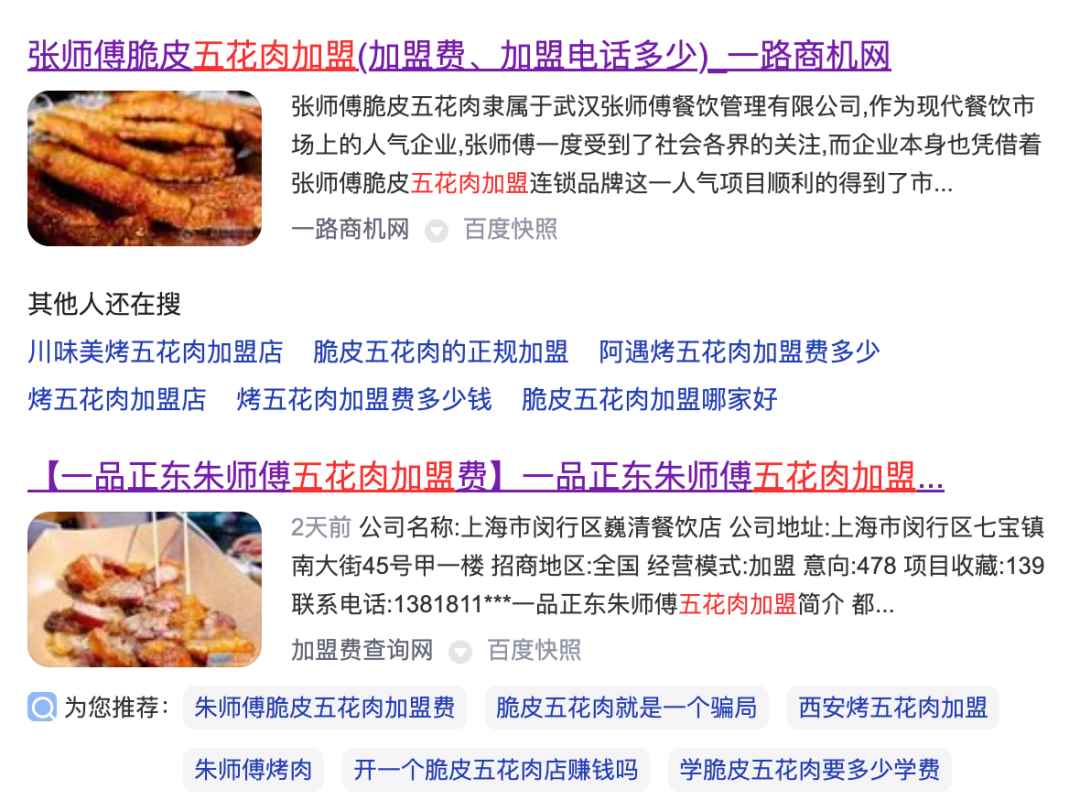Select the 朱师傅烤肉 chip
This screenshot has width=1080, height=800.
click(253, 770)
